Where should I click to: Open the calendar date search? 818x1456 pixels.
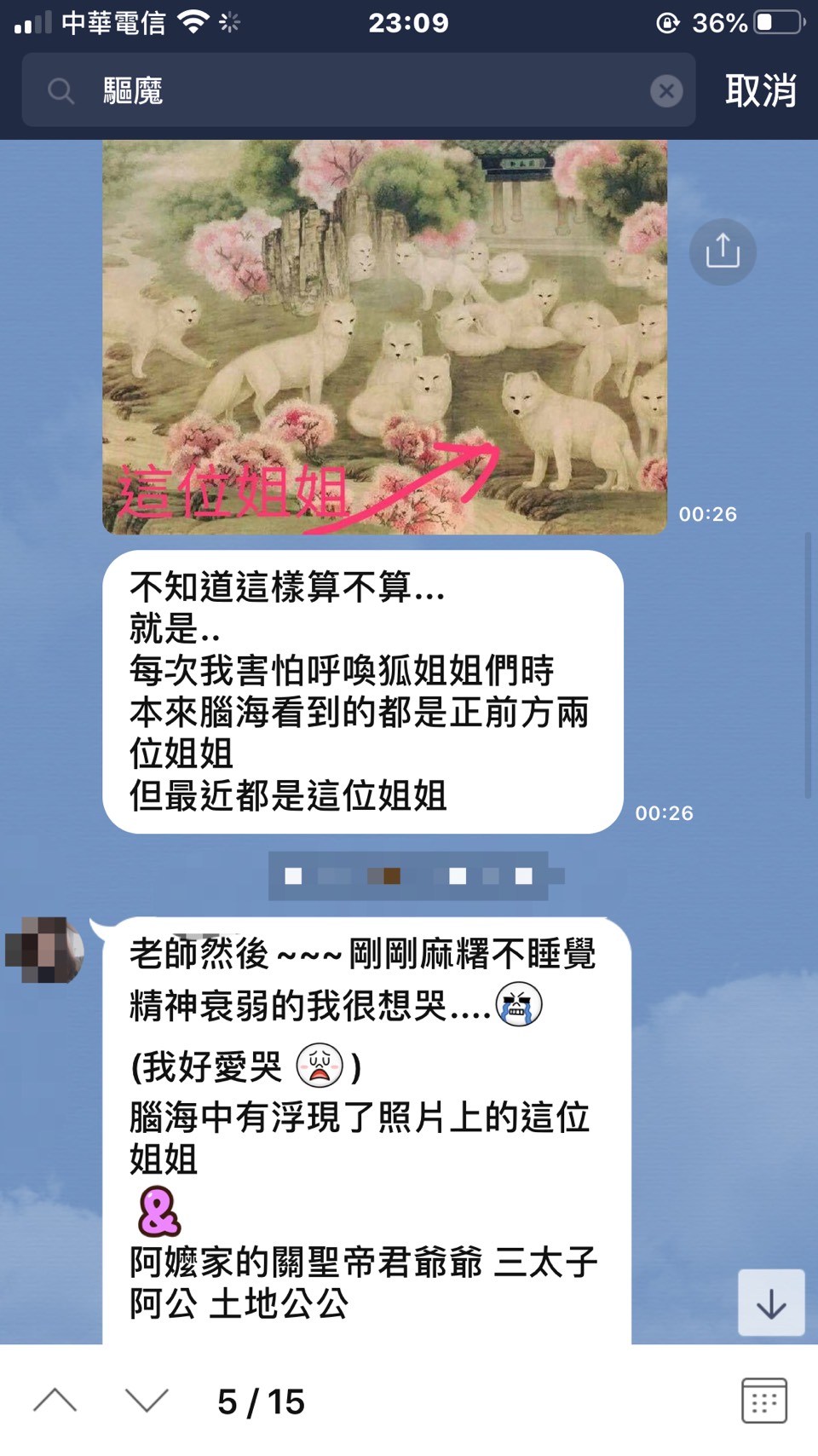(x=763, y=1401)
